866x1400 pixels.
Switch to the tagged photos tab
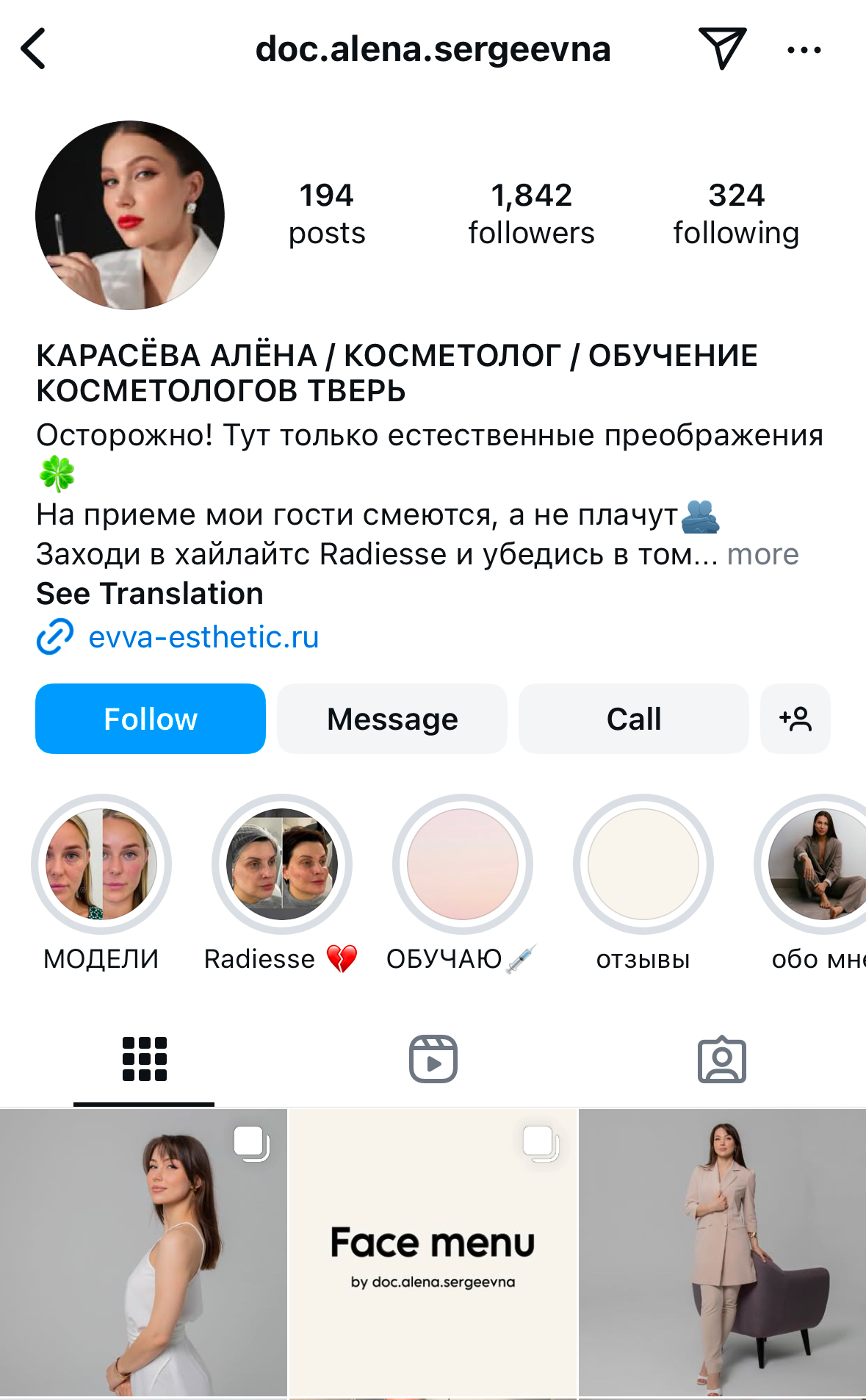pyautogui.click(x=721, y=1059)
